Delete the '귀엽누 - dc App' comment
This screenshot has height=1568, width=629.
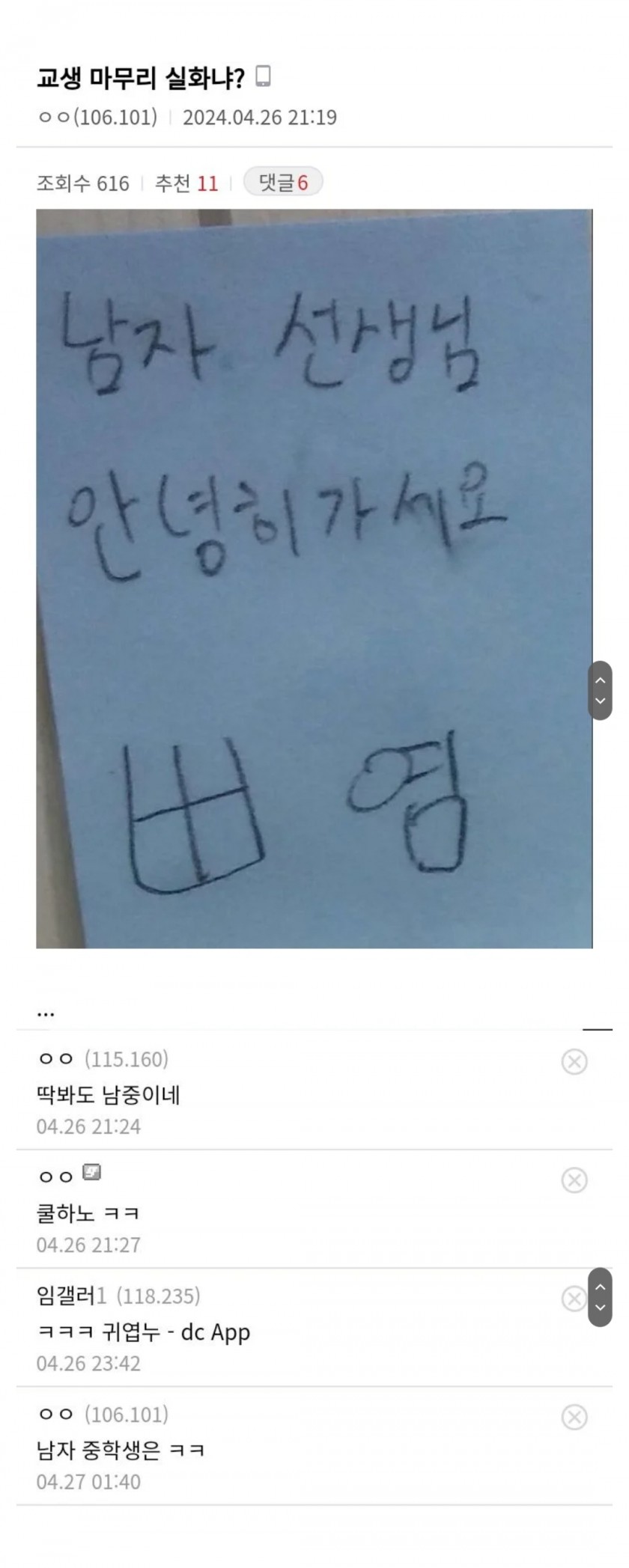click(572, 1299)
